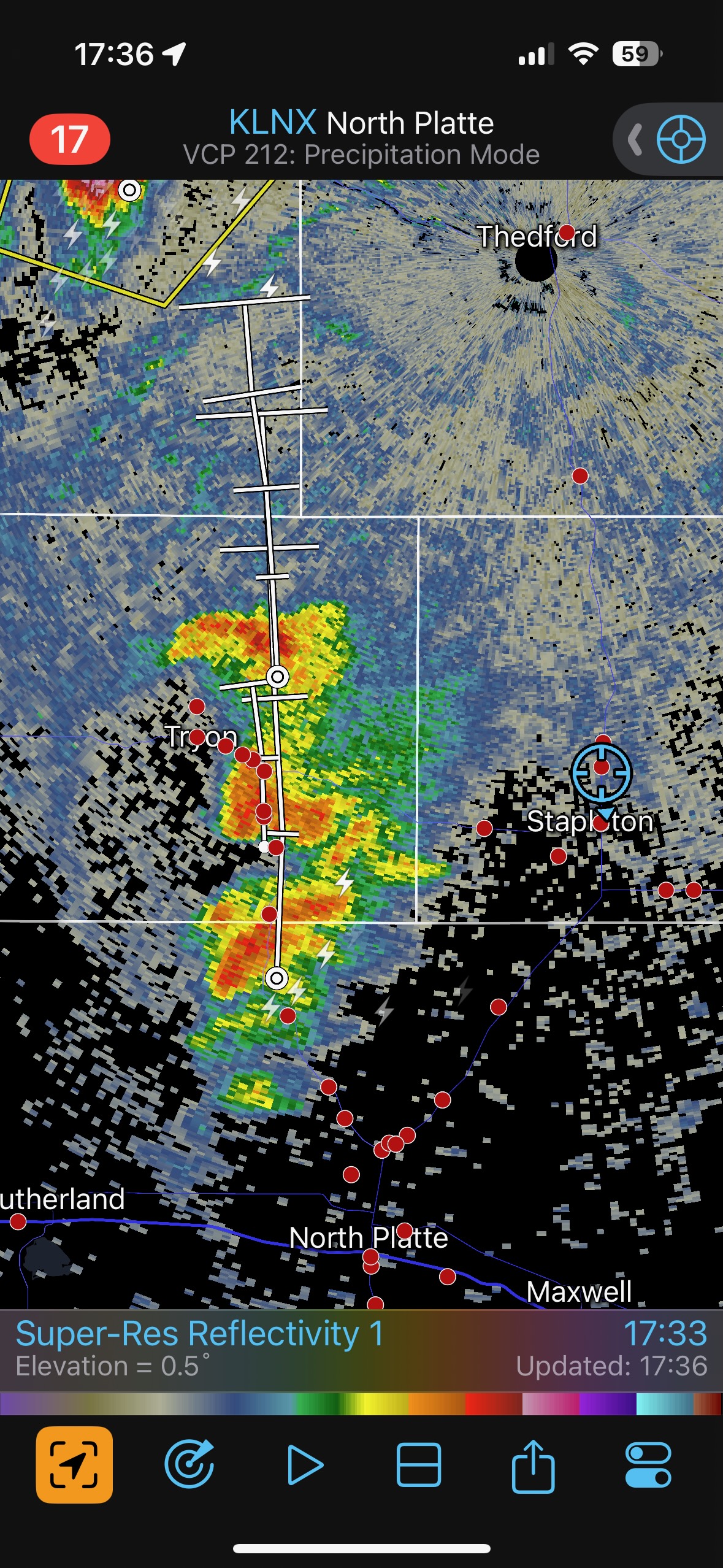
Task: Toggle the orange location tracking button
Action: click(x=74, y=1464)
